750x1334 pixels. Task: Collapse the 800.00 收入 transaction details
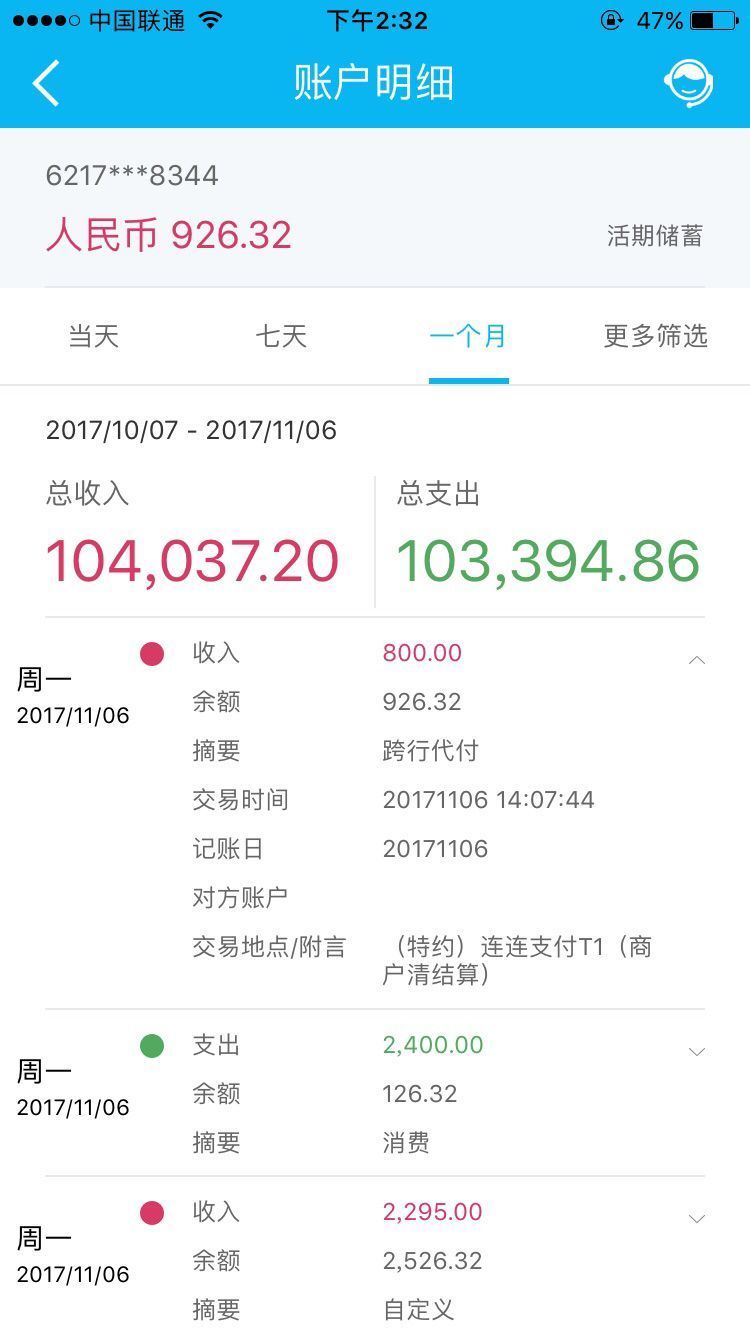coord(697,660)
